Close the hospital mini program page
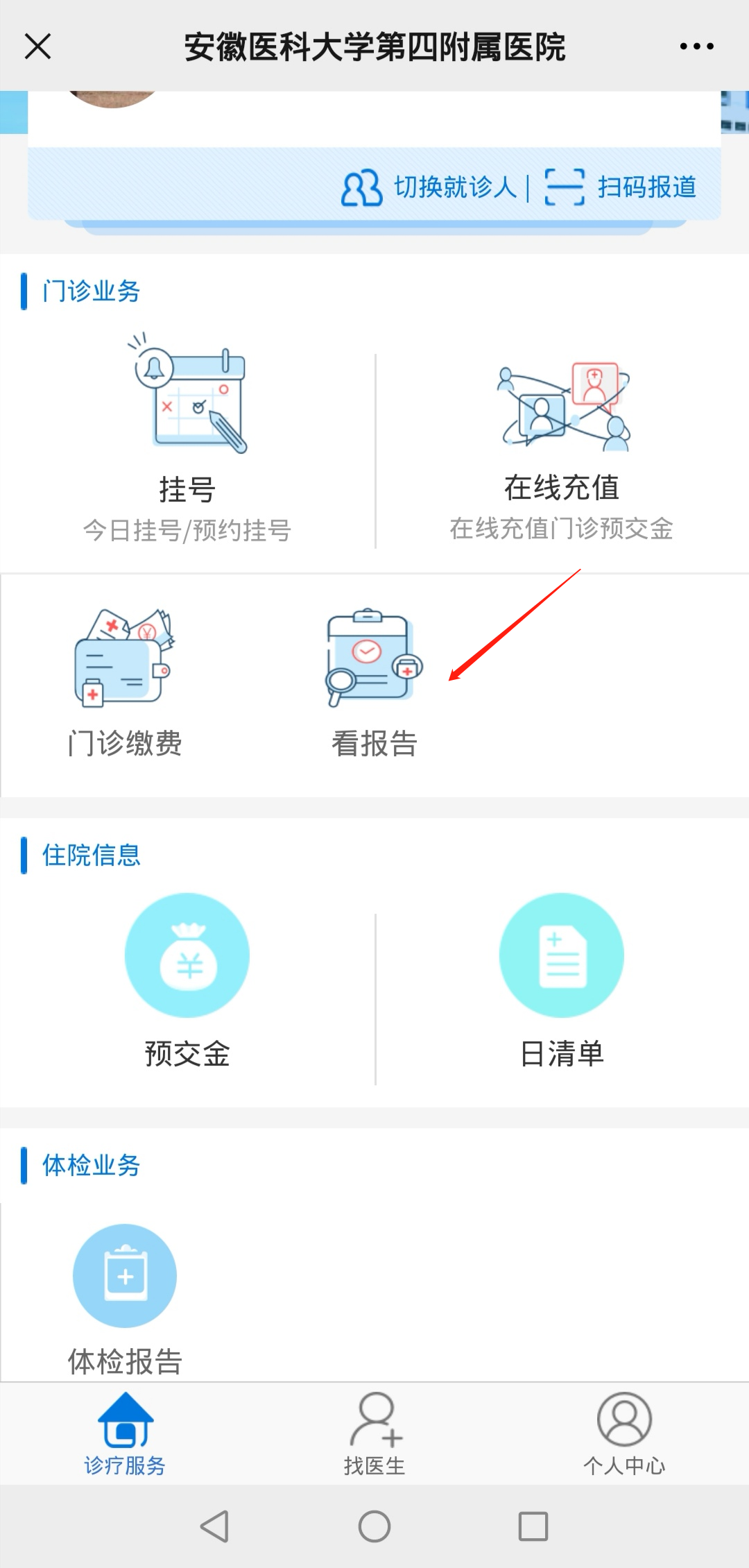Image resolution: width=749 pixels, height=1568 pixels. click(38, 47)
